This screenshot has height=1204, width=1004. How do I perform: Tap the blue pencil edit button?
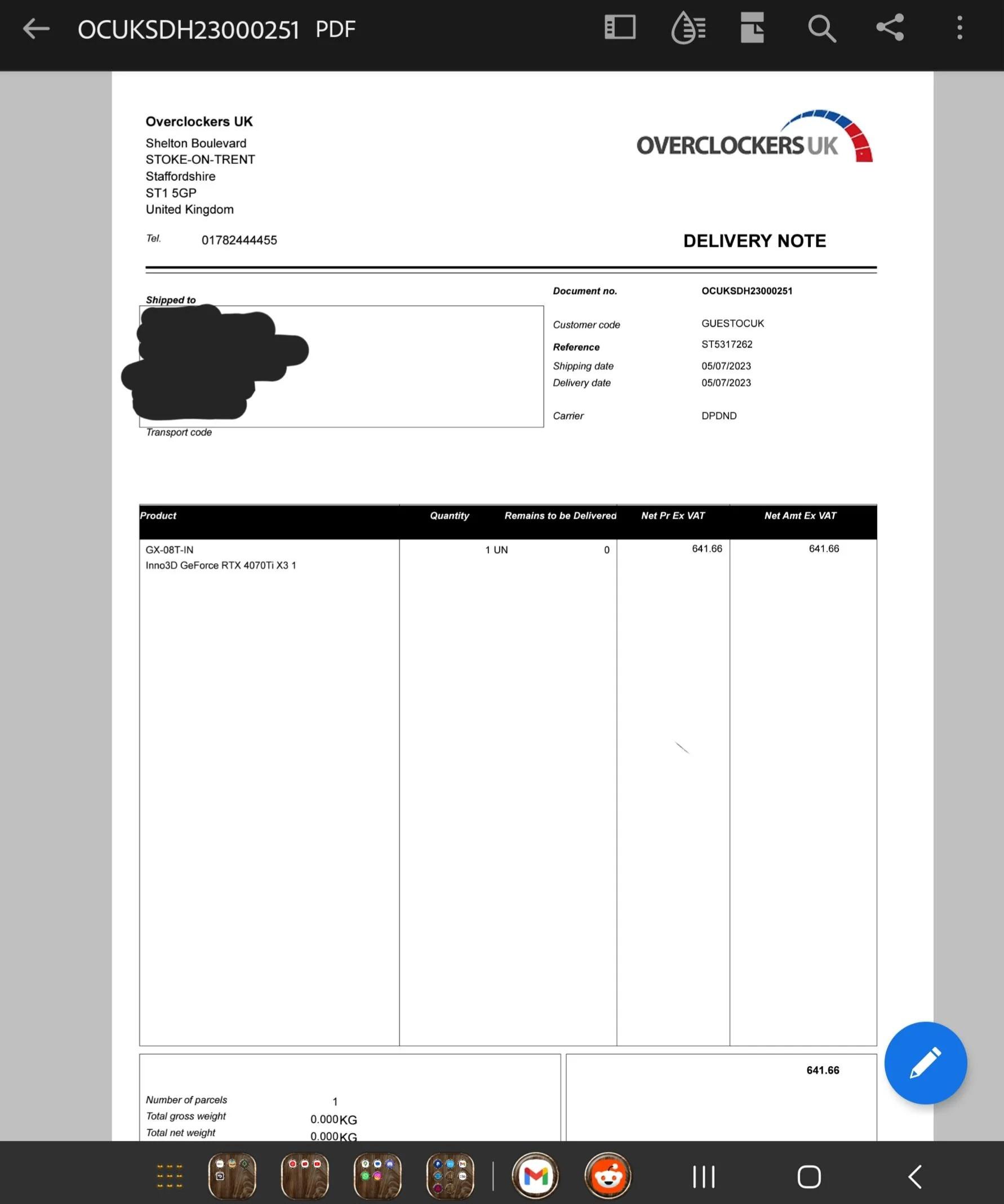click(925, 1063)
